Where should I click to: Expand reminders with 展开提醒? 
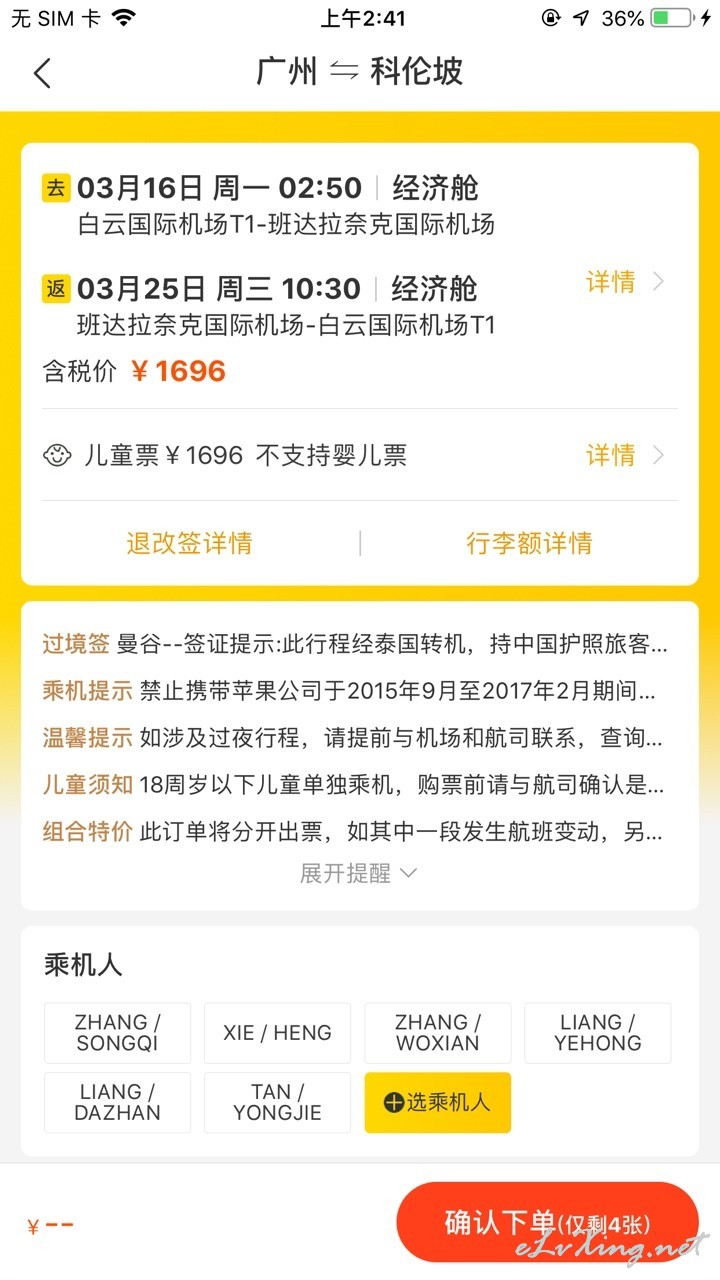[359, 873]
